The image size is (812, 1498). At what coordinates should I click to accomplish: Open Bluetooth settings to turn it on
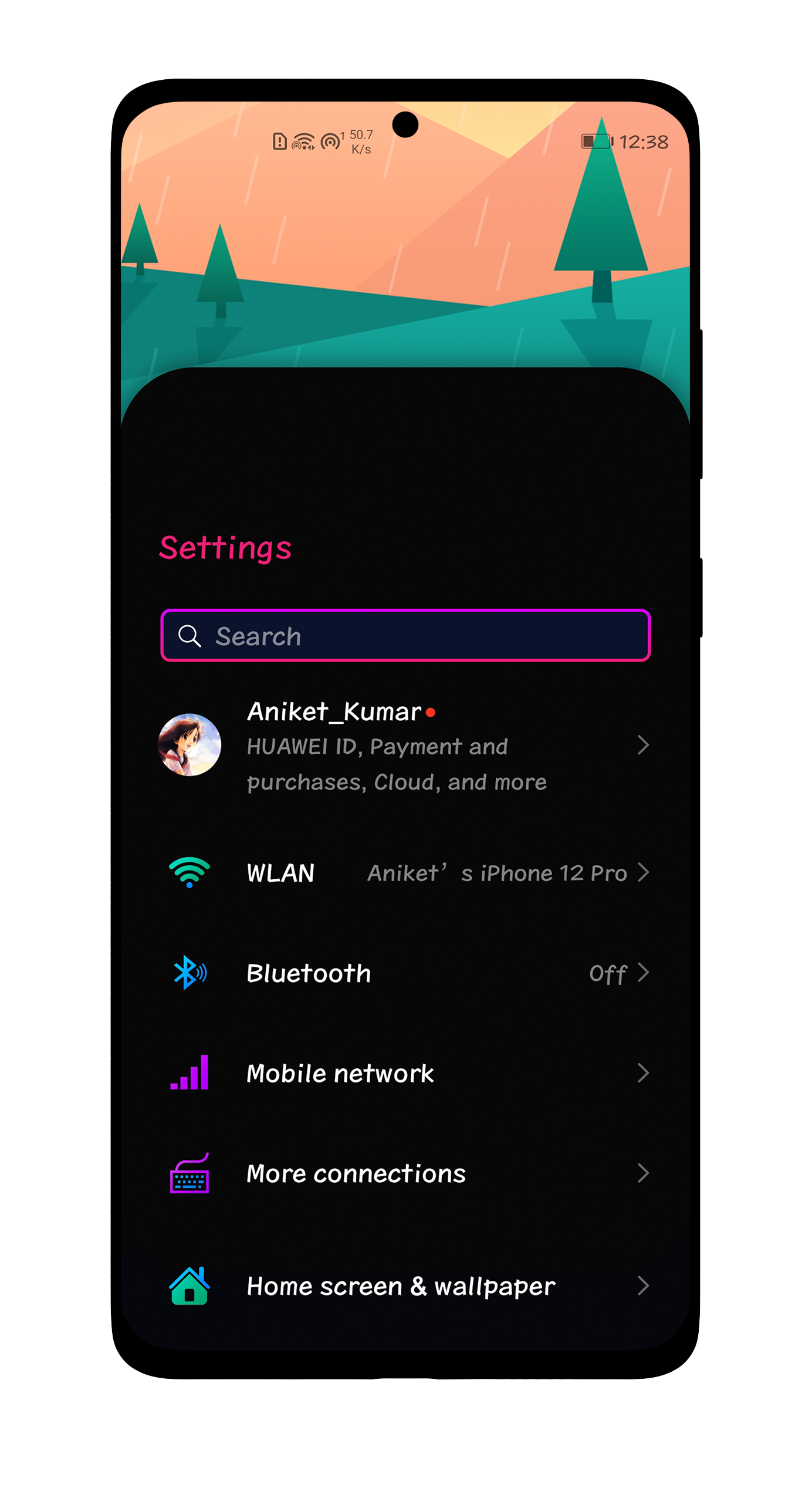point(405,973)
